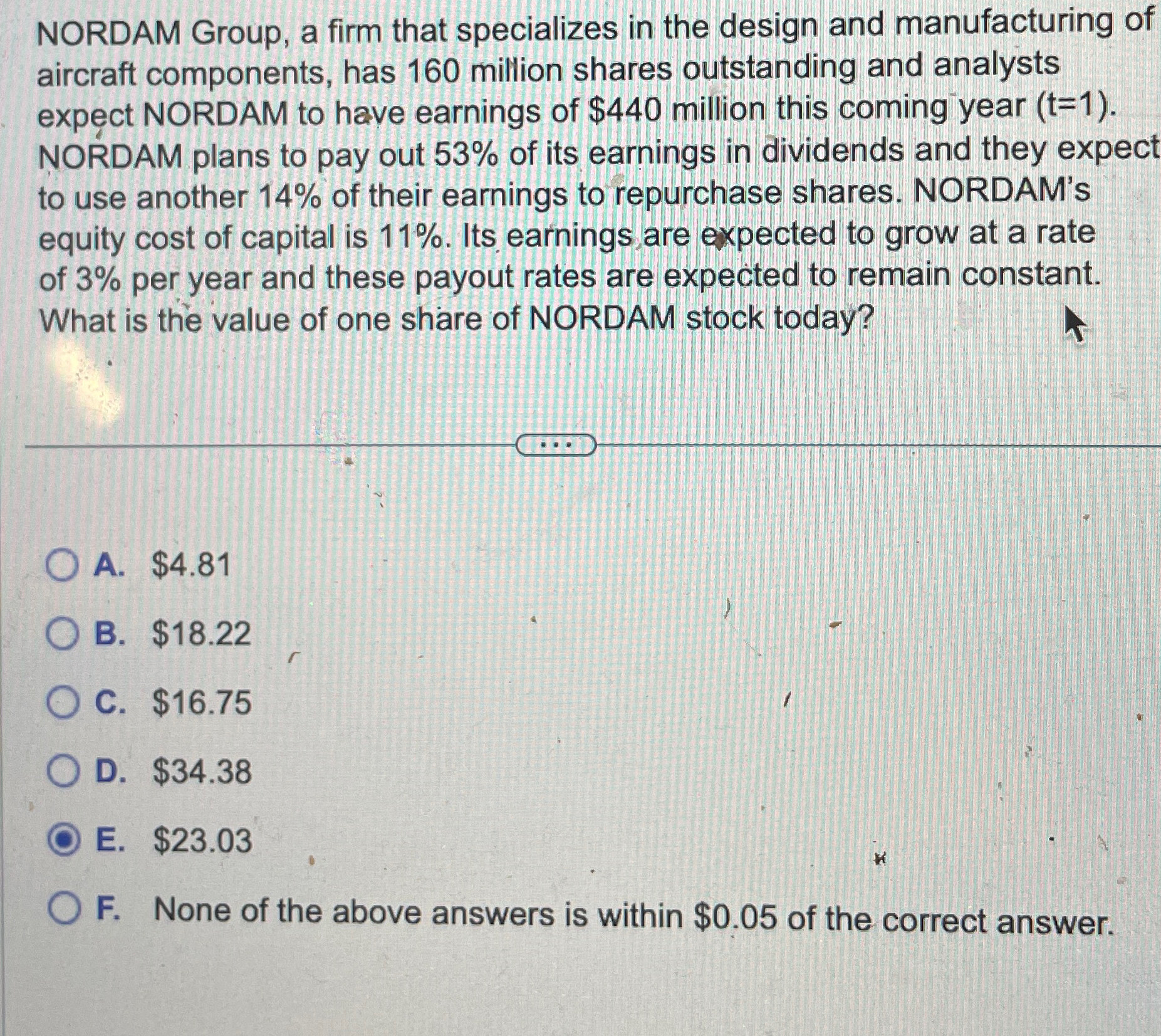The image size is (1161, 1036).
Task: Choose option B, $18.22
Action: point(63,634)
